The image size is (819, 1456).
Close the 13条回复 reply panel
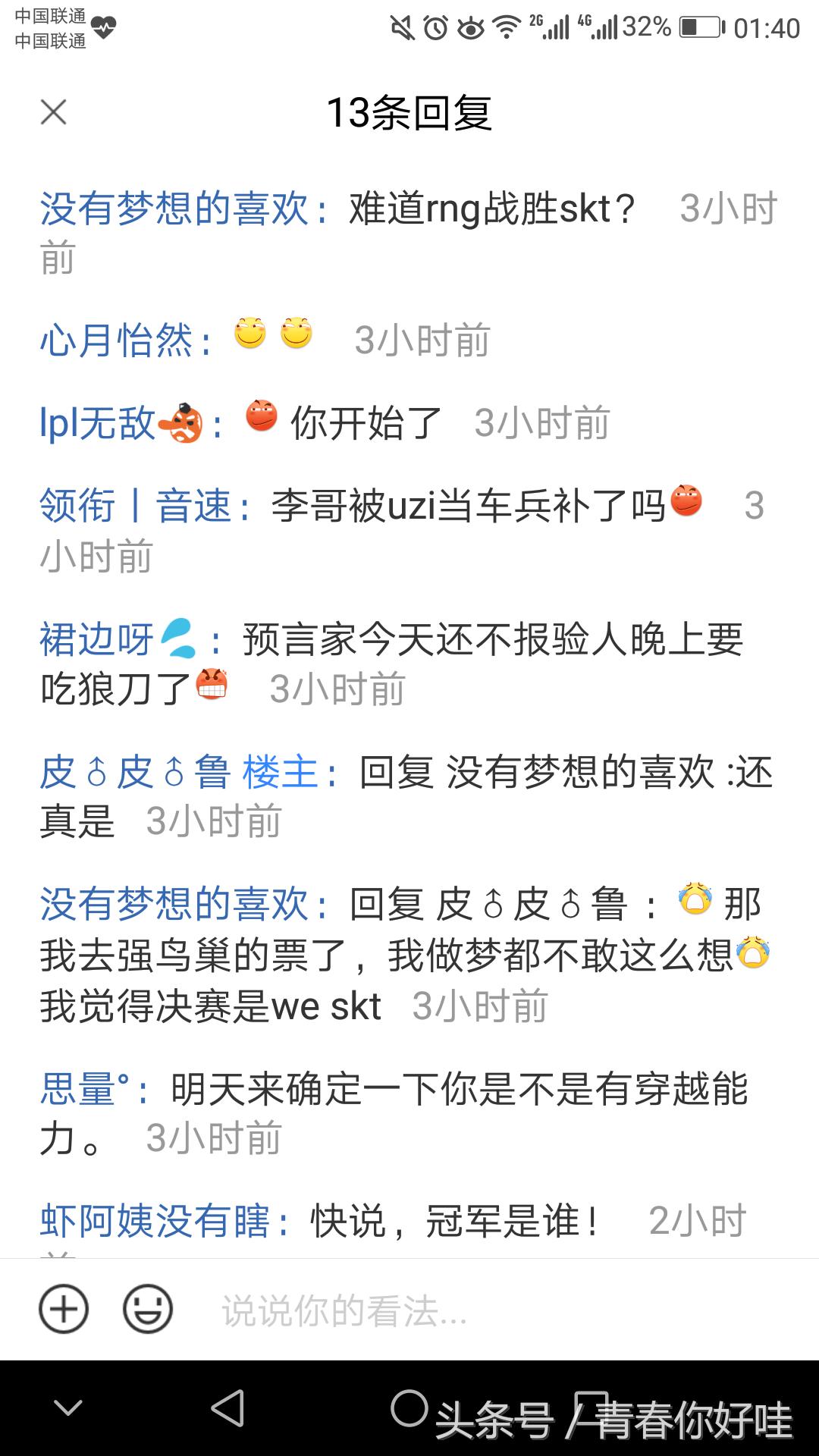(x=53, y=112)
